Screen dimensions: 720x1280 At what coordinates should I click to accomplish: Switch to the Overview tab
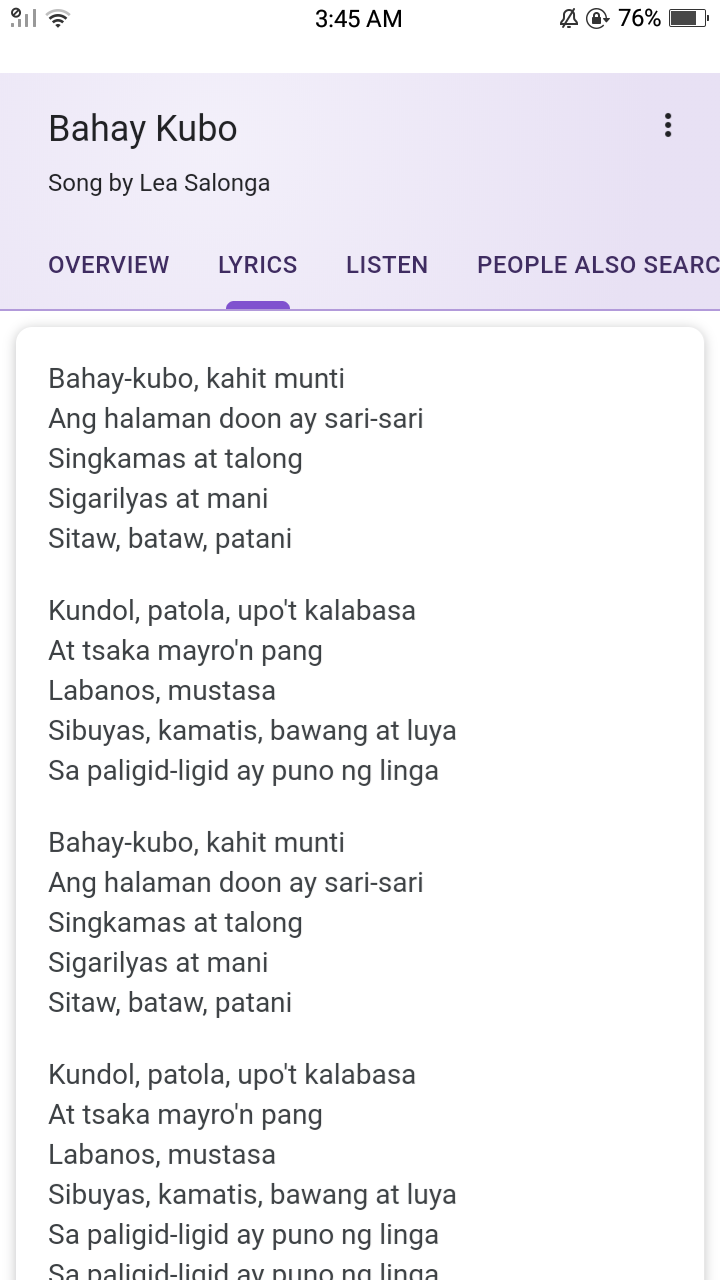click(109, 265)
